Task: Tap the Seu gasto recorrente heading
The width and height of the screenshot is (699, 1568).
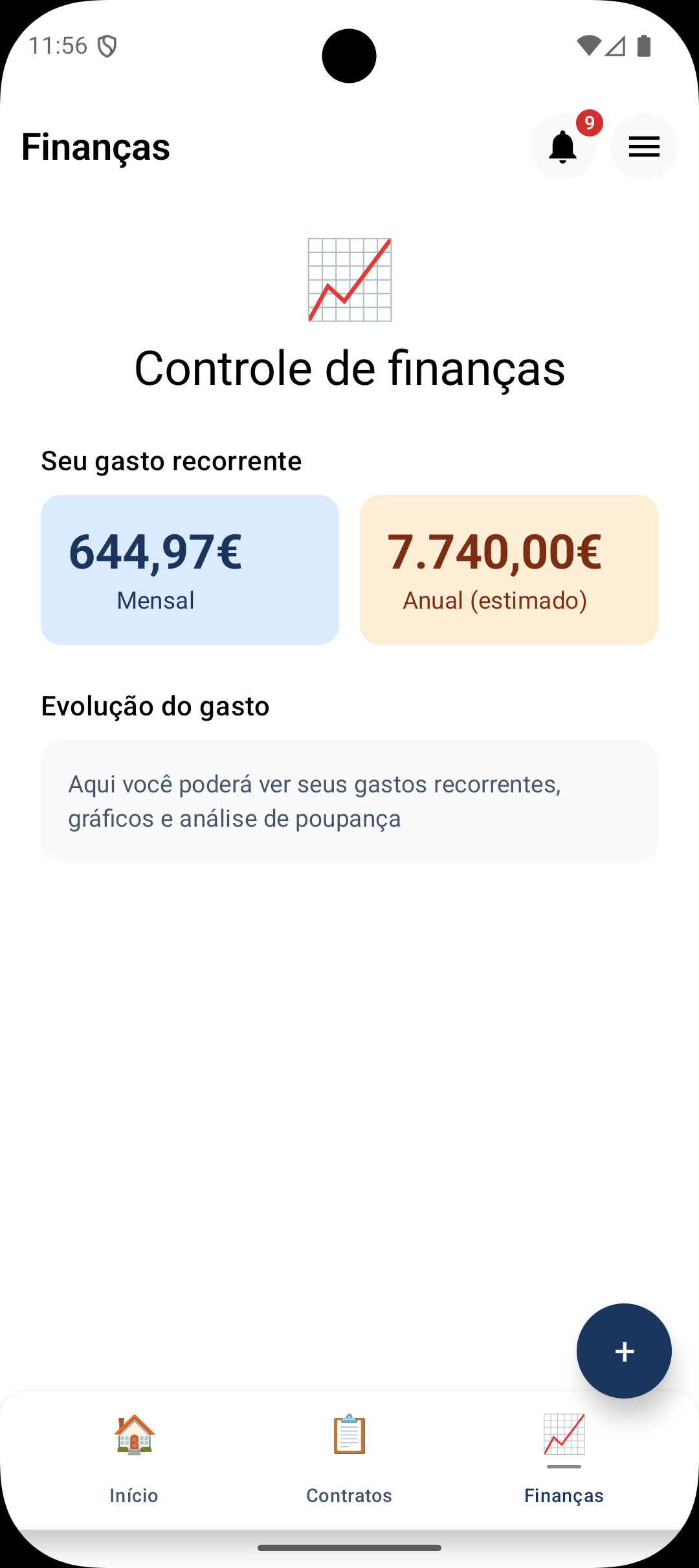Action: [171, 461]
